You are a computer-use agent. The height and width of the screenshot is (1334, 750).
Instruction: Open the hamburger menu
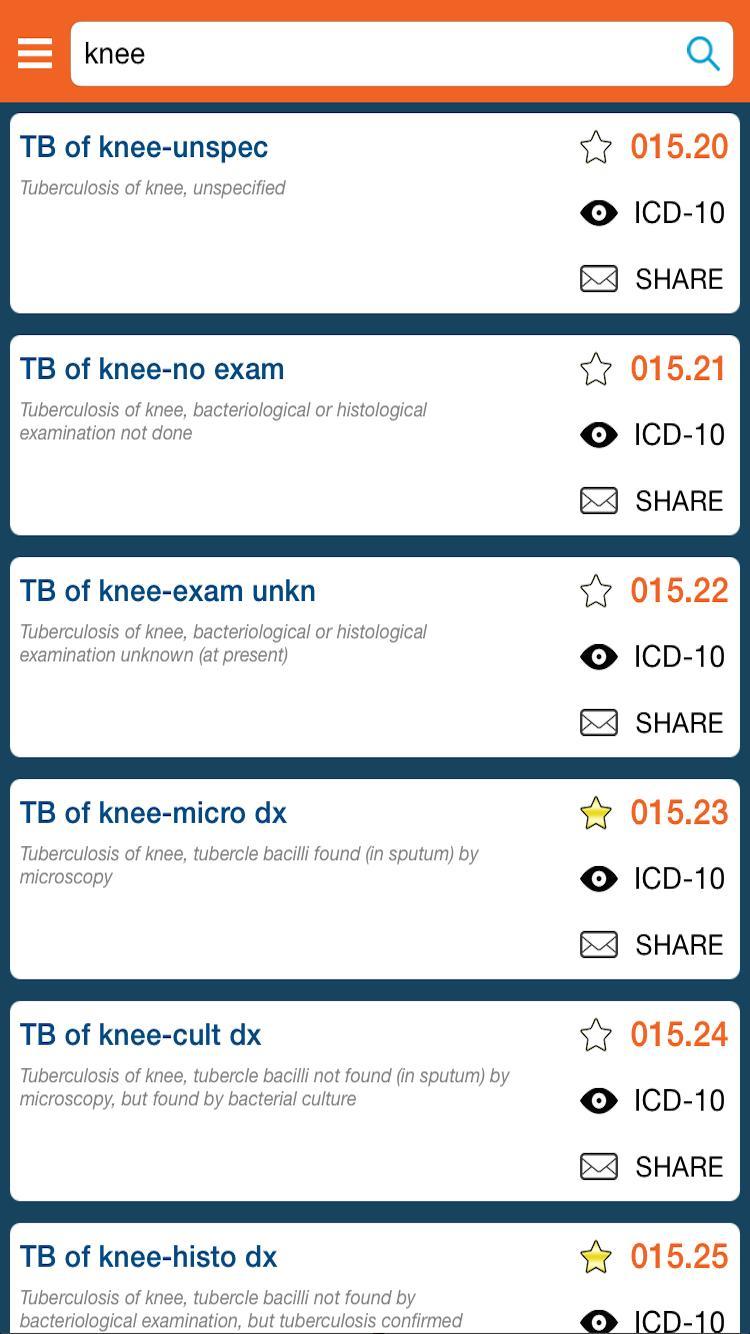point(35,53)
